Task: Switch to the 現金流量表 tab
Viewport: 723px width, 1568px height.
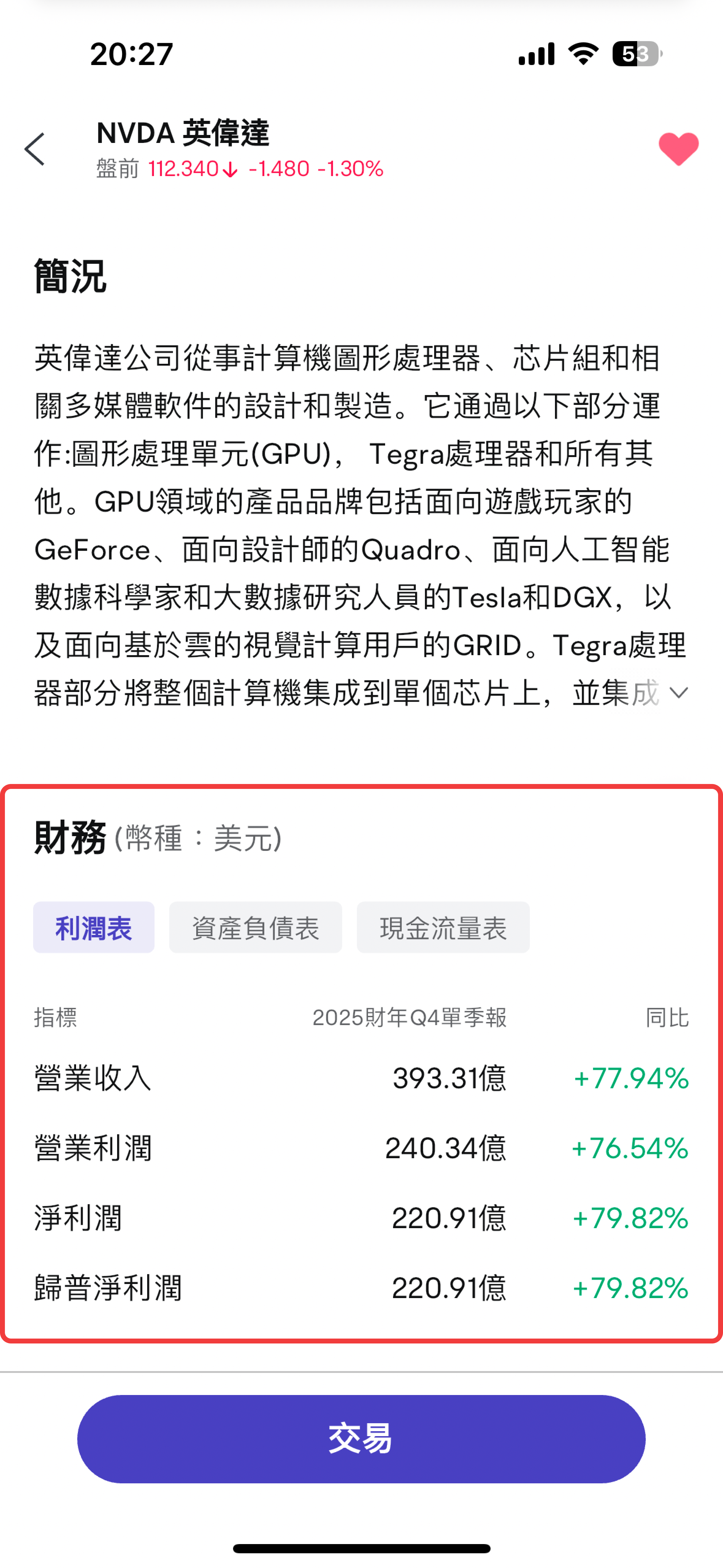Action: click(442, 928)
